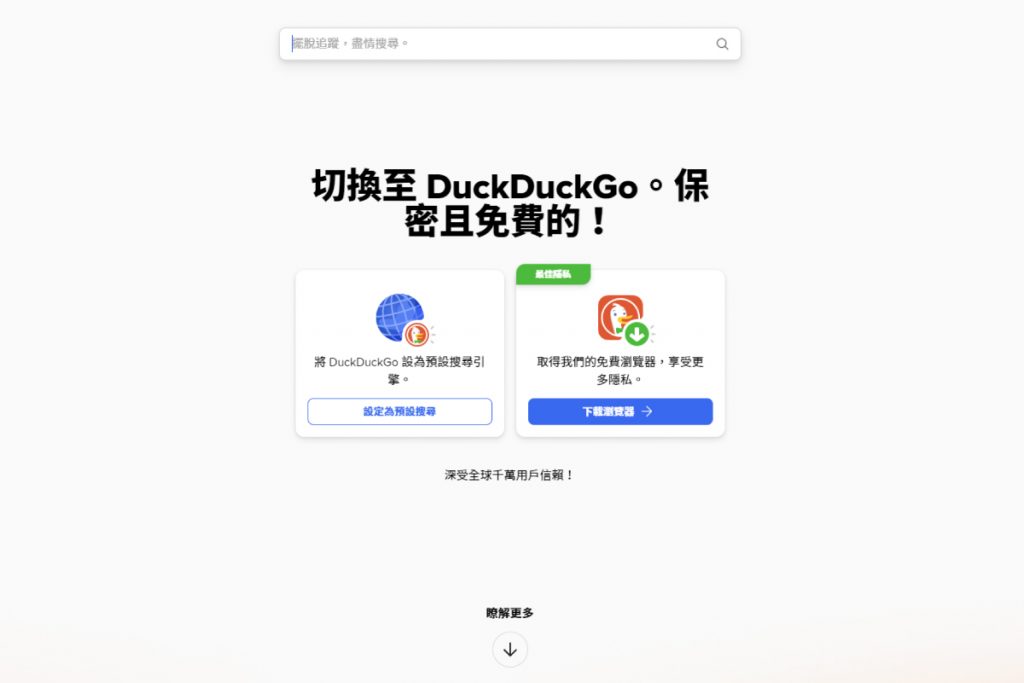Tap 下載瀏覽器 button

pos(620,411)
